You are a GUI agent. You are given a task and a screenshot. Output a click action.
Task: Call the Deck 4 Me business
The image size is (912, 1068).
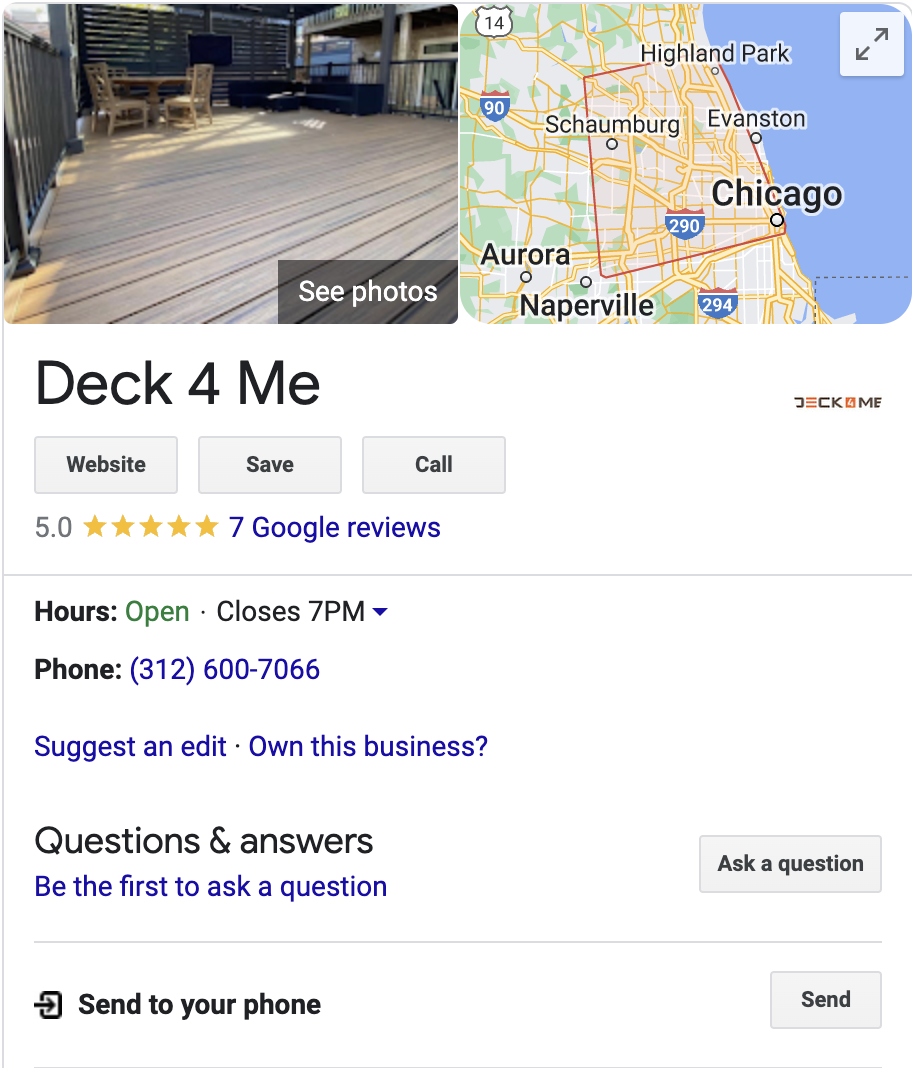[x=433, y=465]
